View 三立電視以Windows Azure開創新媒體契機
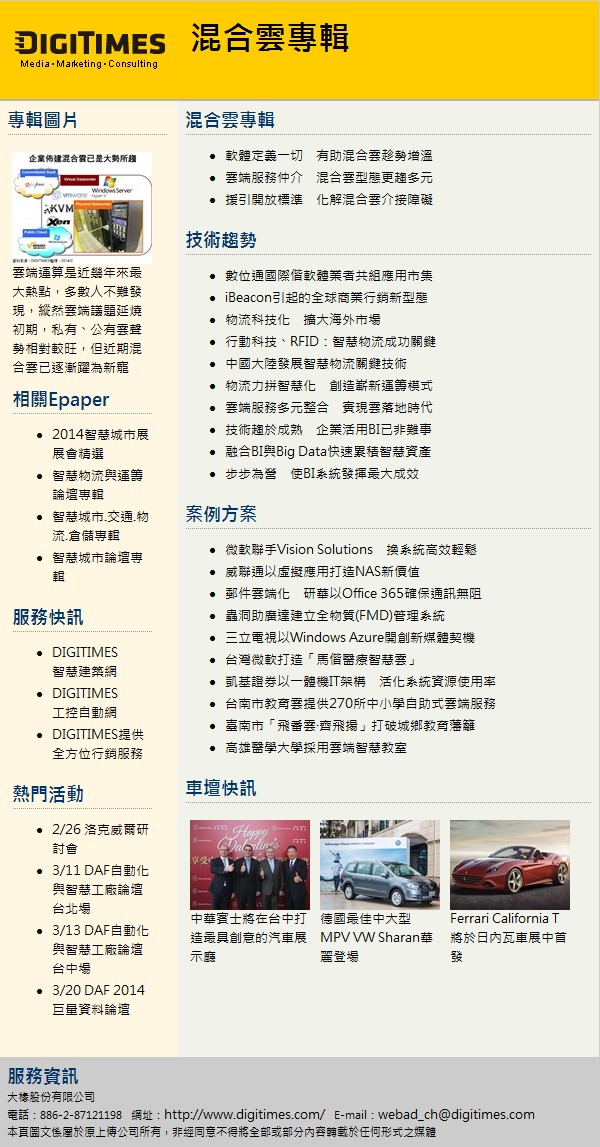The width and height of the screenshot is (600, 1147). 349,638
